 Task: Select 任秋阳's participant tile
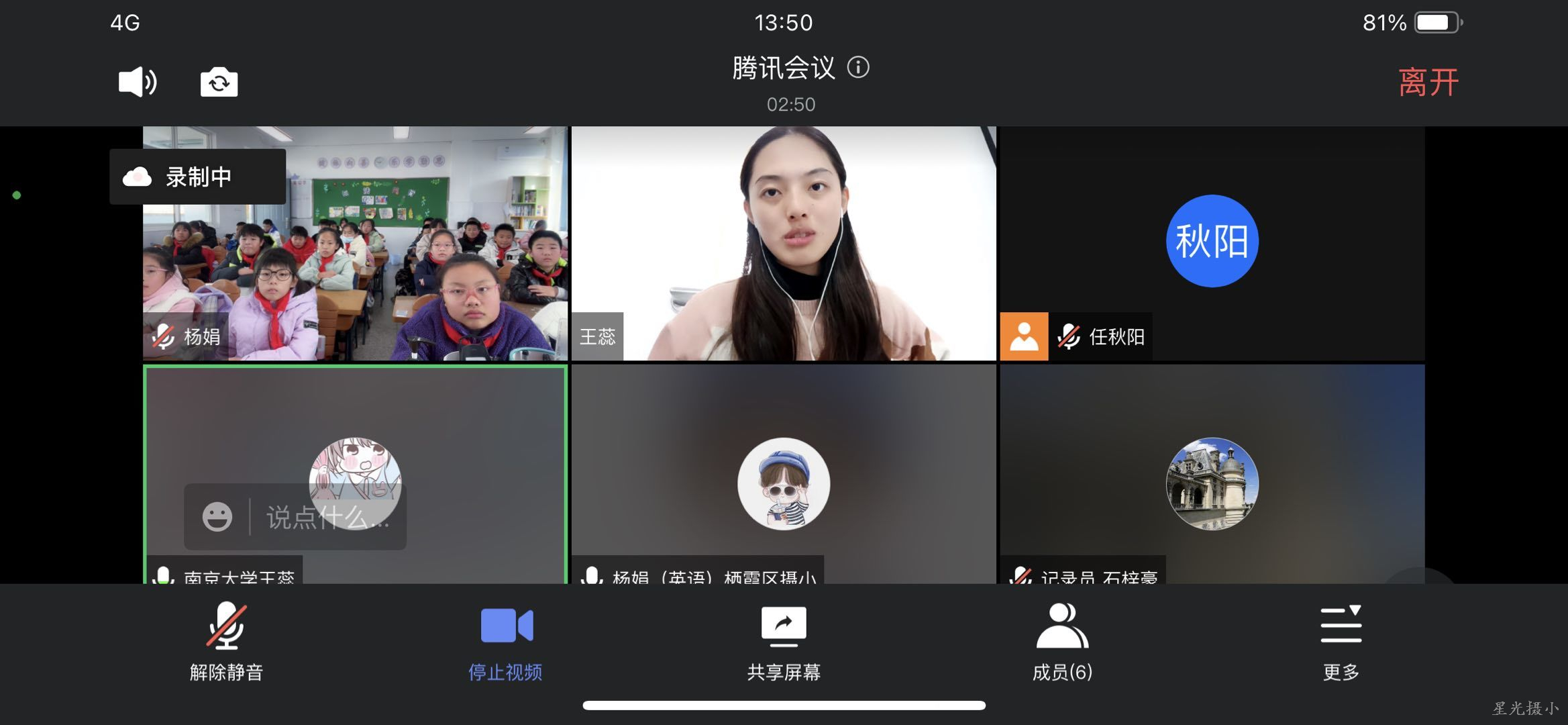point(1212,243)
